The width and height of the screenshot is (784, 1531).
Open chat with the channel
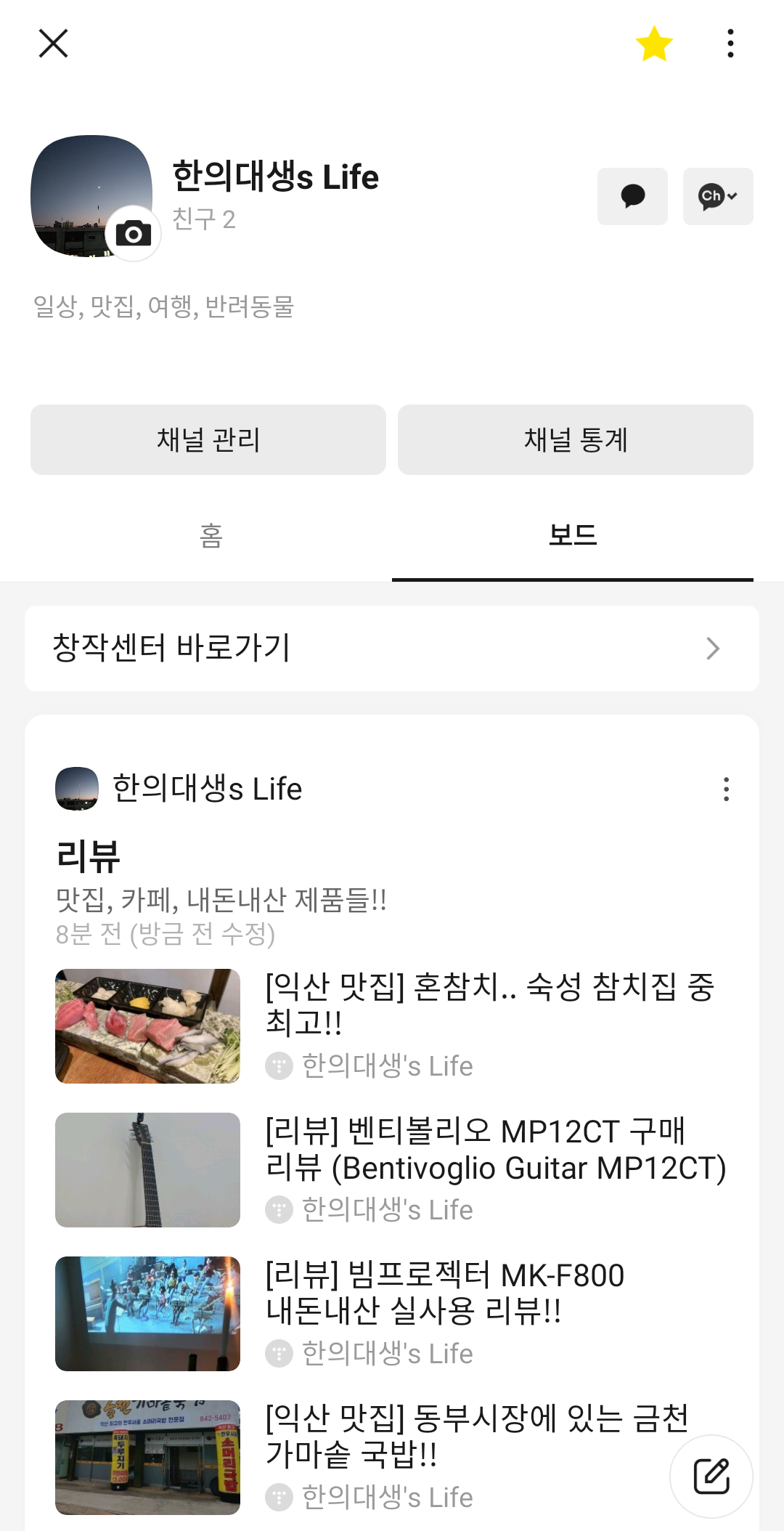[632, 196]
